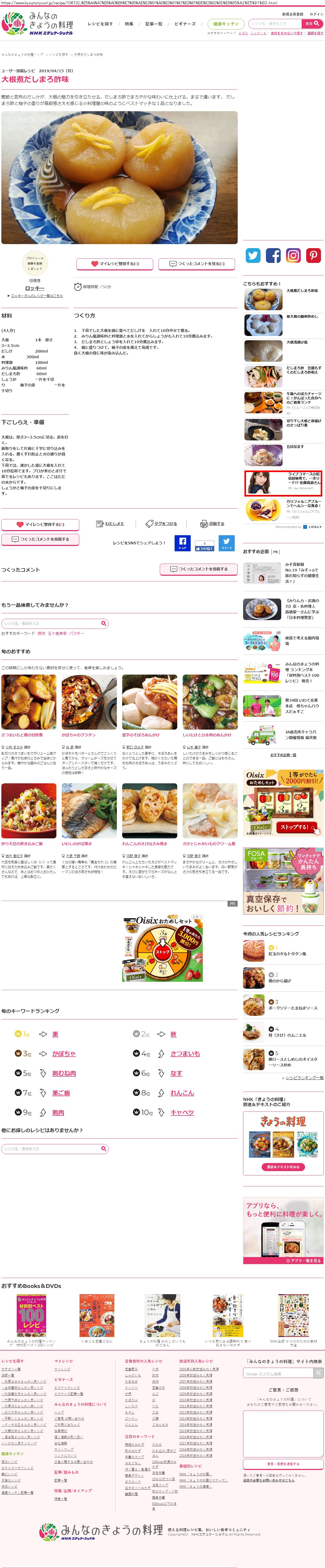Tap タグをつける to add a tag

tap(161, 523)
